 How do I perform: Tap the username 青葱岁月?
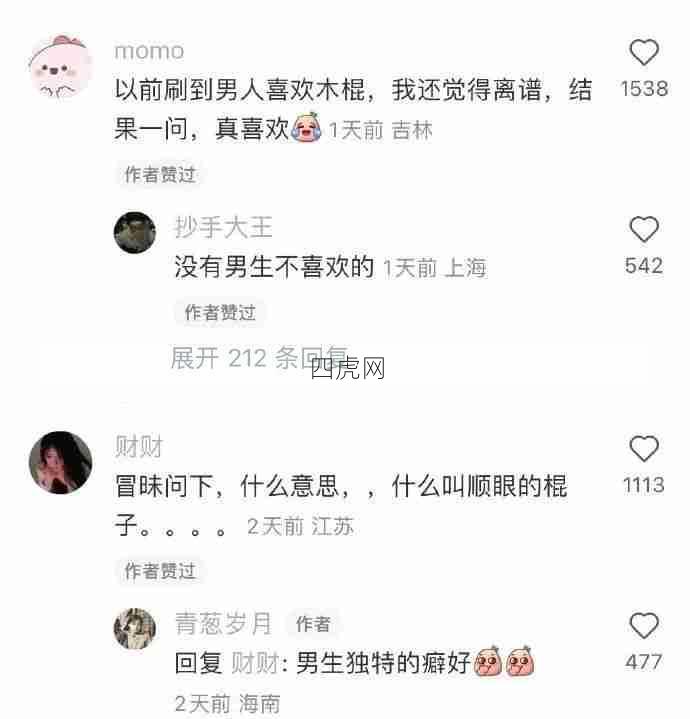click(224, 624)
